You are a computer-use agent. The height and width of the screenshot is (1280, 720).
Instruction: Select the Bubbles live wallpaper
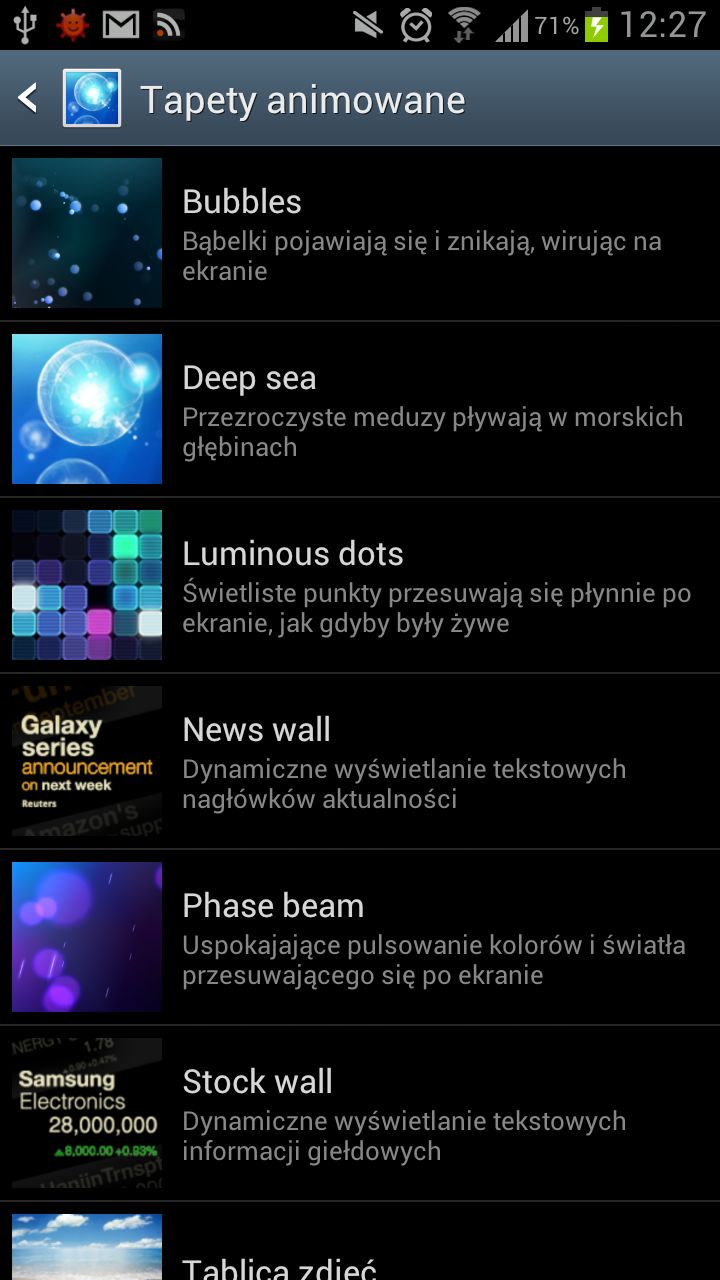click(360, 233)
